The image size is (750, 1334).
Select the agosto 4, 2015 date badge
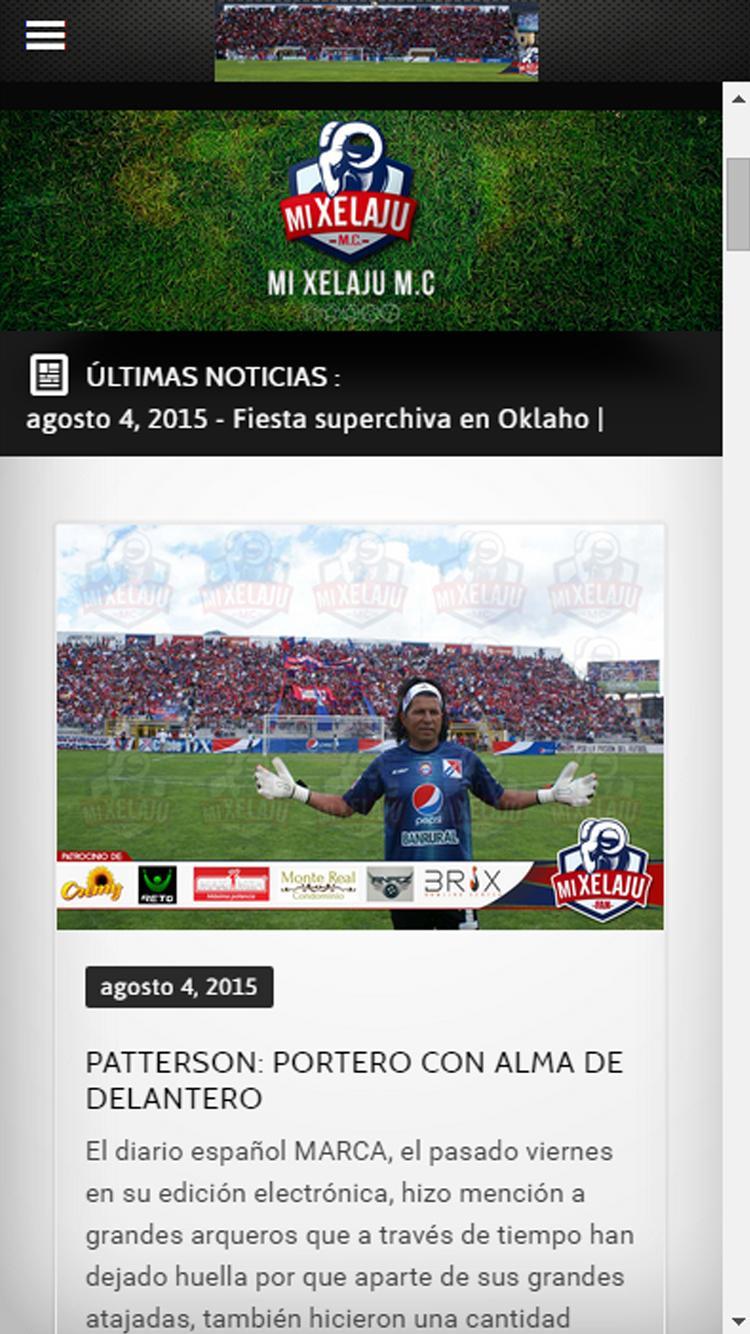(178, 986)
